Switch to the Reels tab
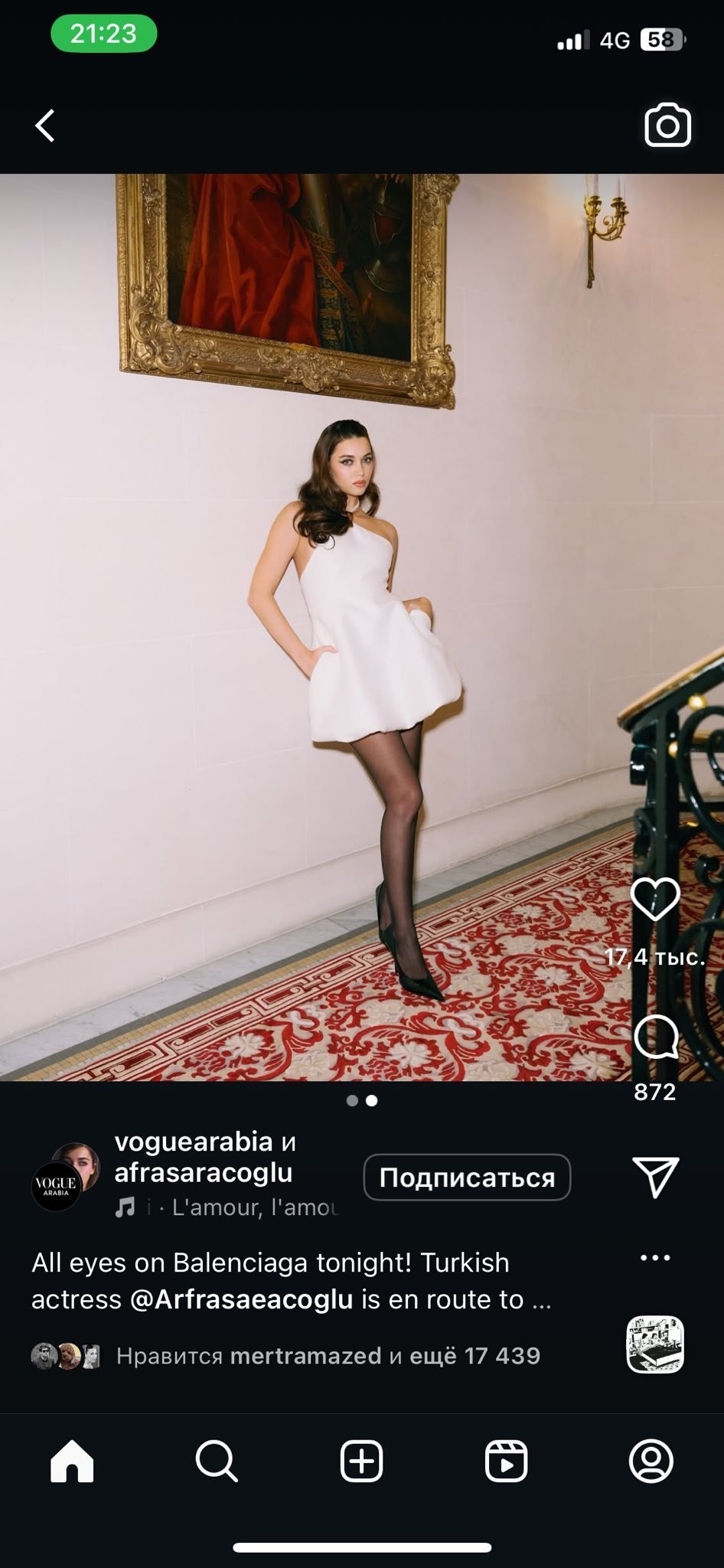The image size is (724, 1568). [506, 1461]
